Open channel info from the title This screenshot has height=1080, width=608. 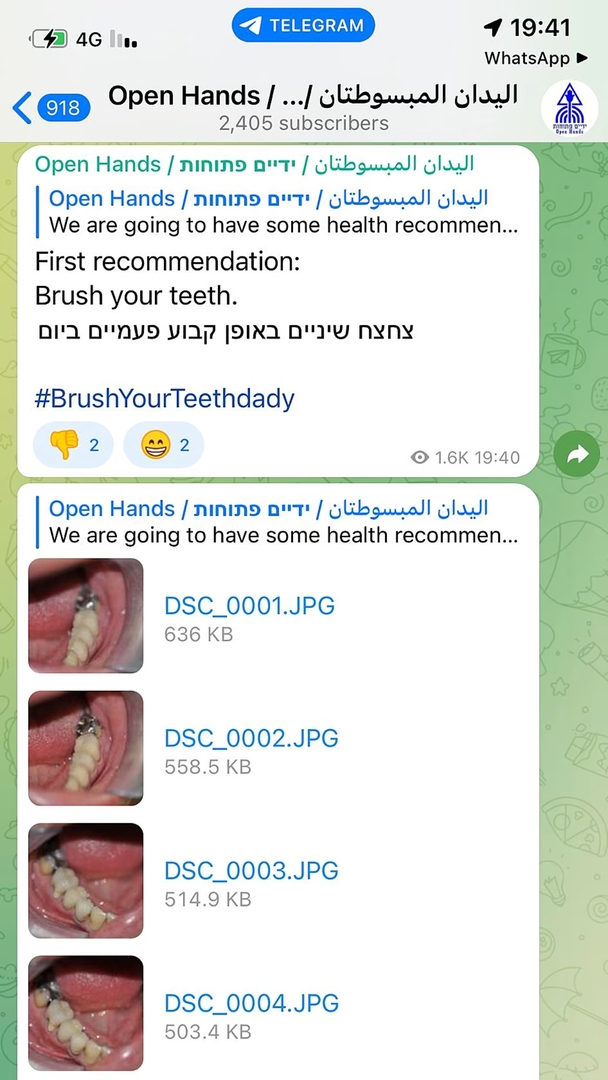(x=312, y=108)
